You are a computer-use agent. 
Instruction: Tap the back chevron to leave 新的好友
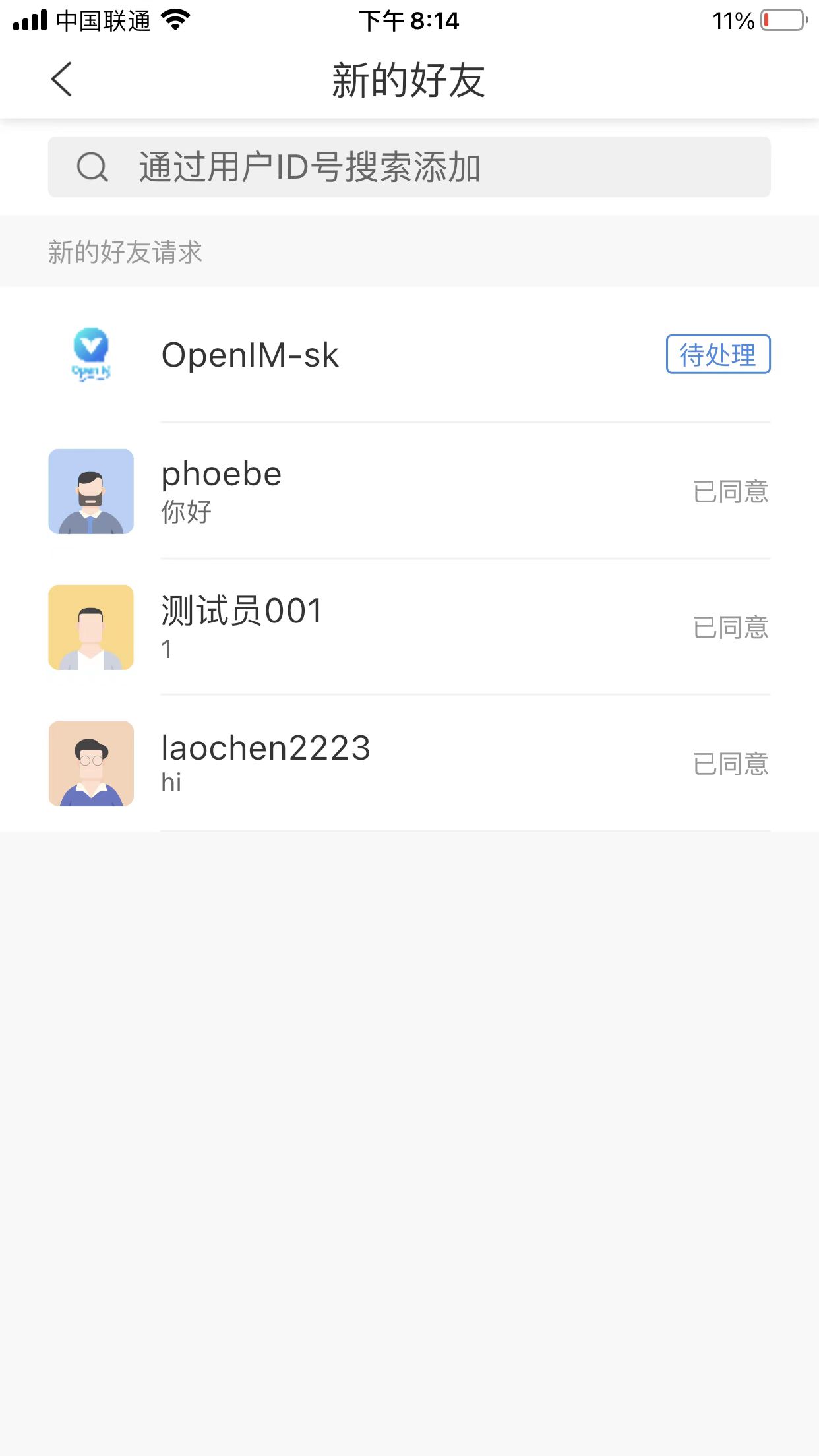[x=61, y=78]
